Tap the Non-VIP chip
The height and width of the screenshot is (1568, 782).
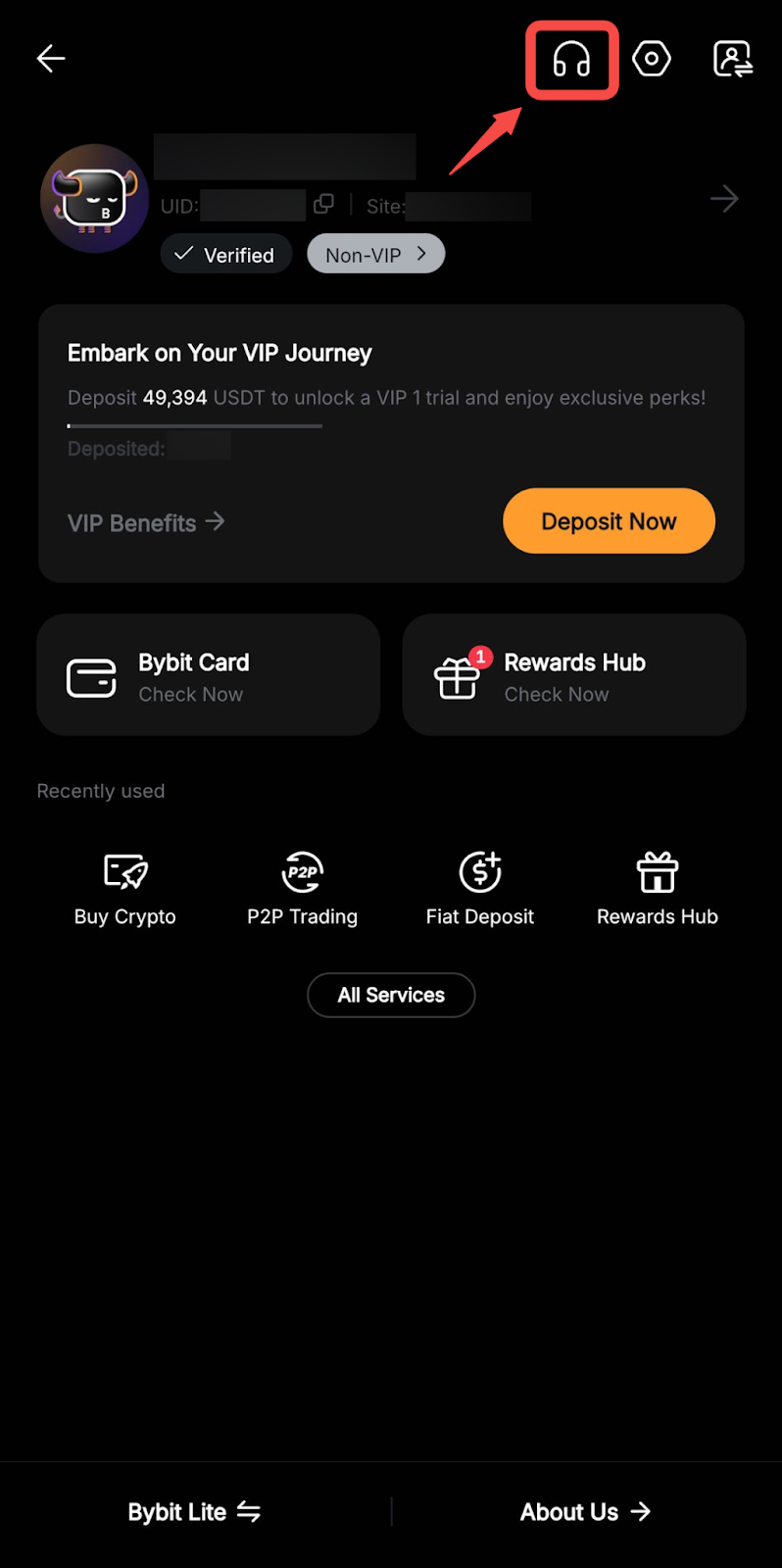375,255
